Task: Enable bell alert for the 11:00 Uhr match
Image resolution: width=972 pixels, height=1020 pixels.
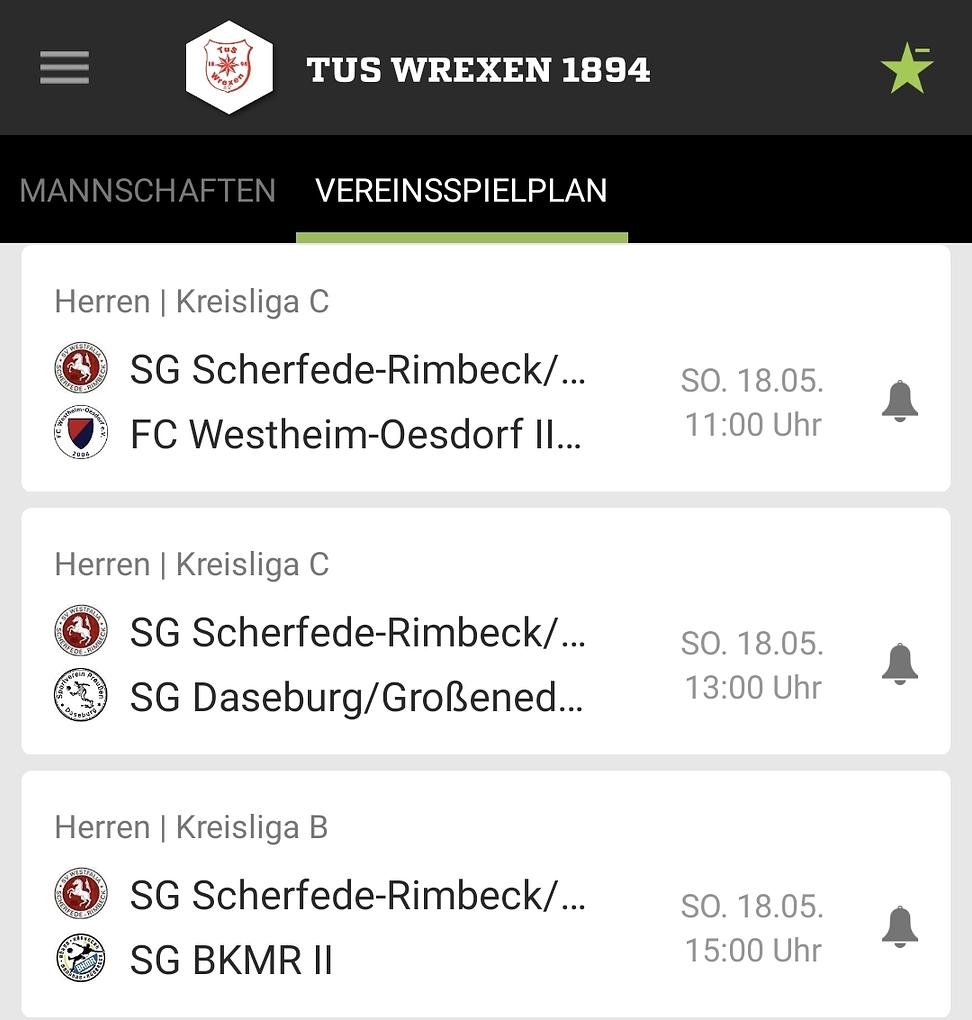Action: point(899,401)
